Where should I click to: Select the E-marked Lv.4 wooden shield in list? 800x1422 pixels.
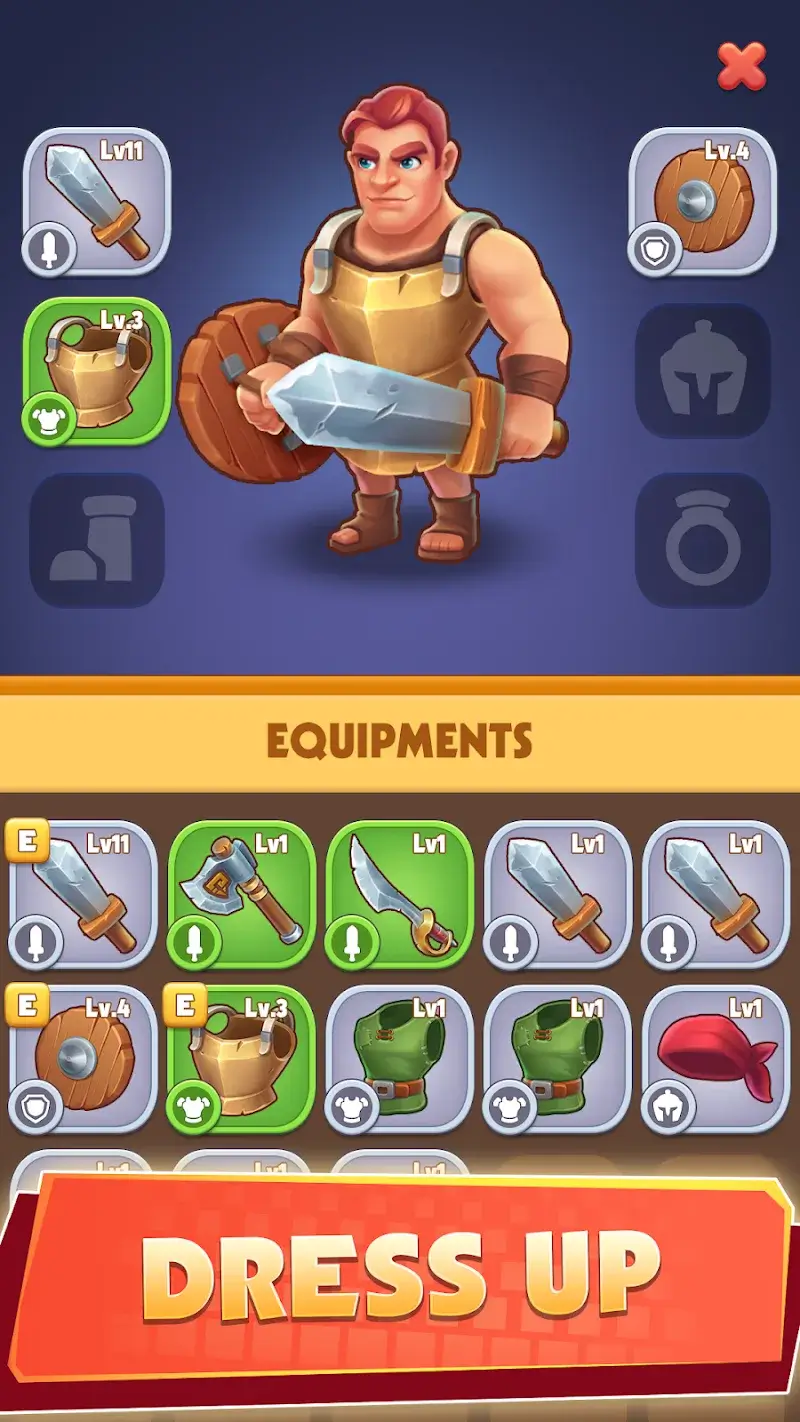point(84,1060)
